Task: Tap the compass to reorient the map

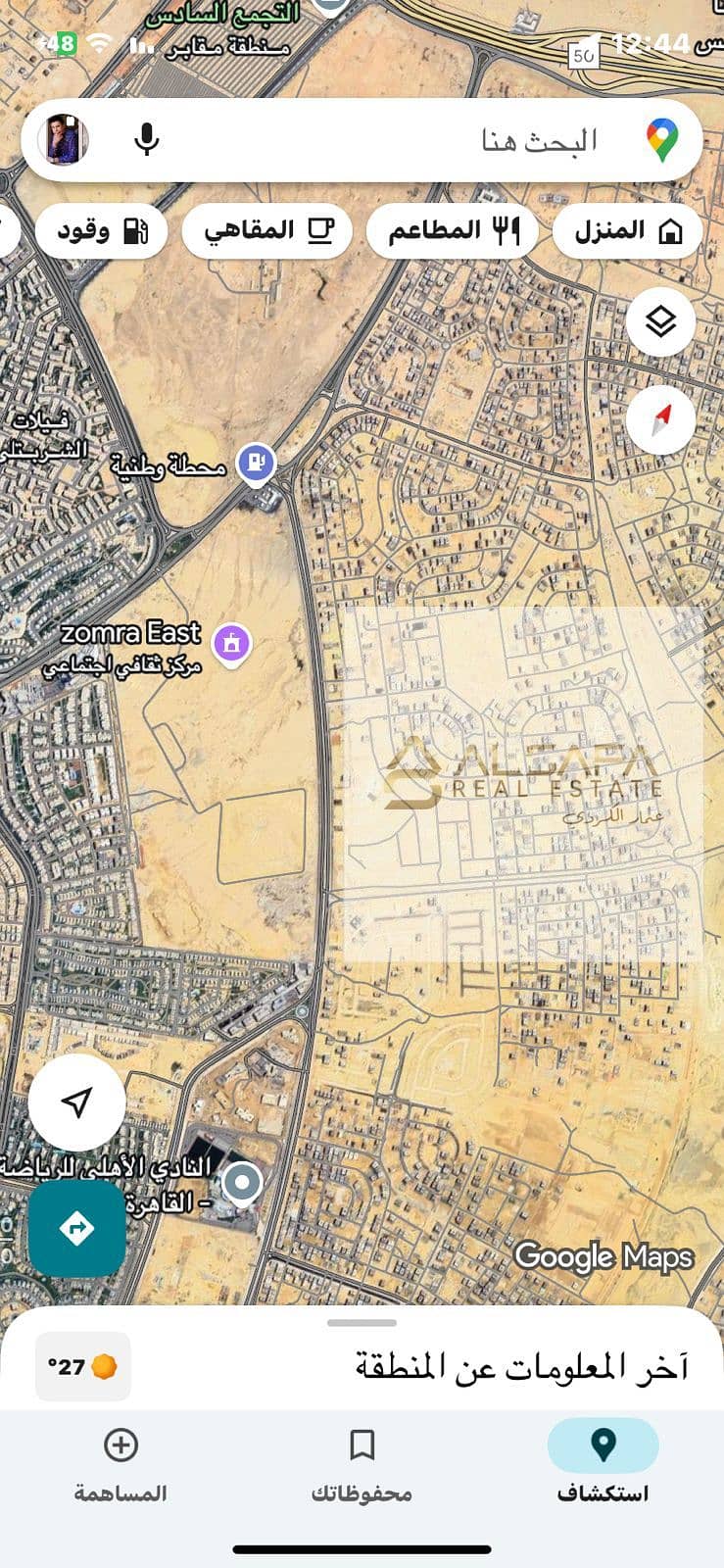Action: [x=660, y=419]
